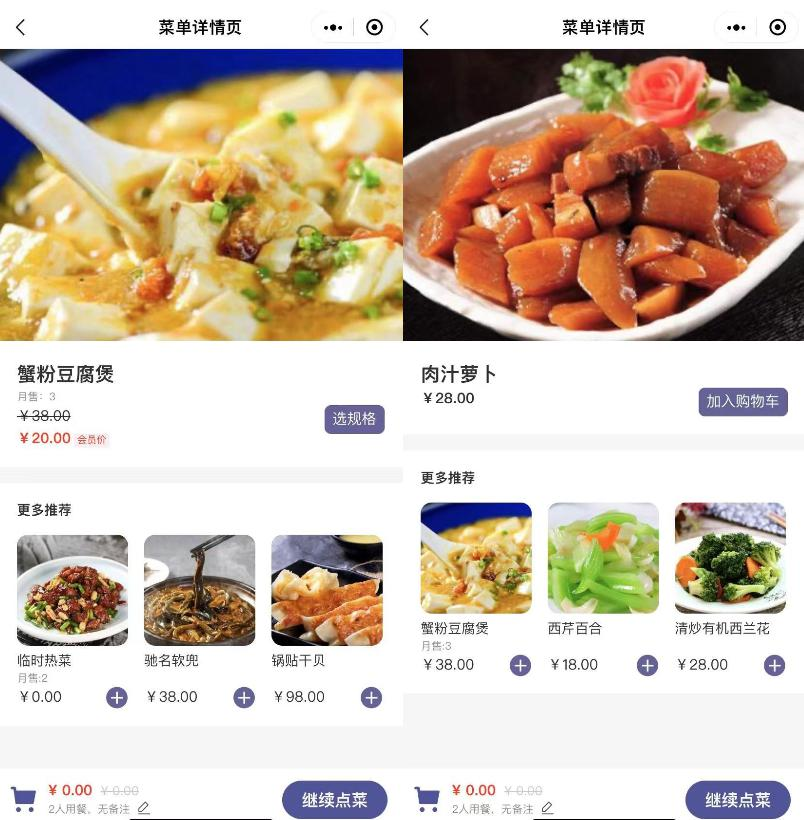
Task: Tap 继续点菜 on the 蟹粉豆腐煲 detail page
Action: click(334, 800)
